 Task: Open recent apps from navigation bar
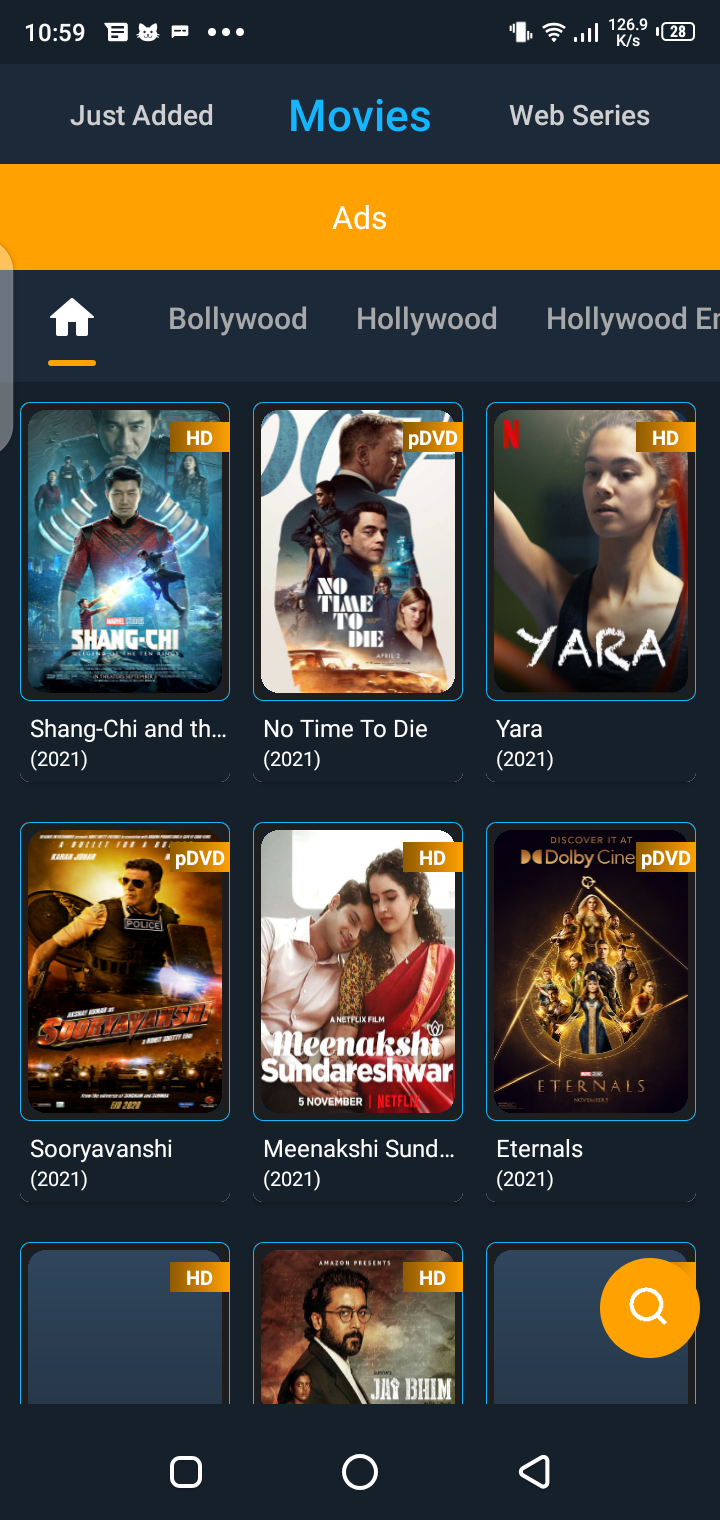click(x=186, y=1472)
